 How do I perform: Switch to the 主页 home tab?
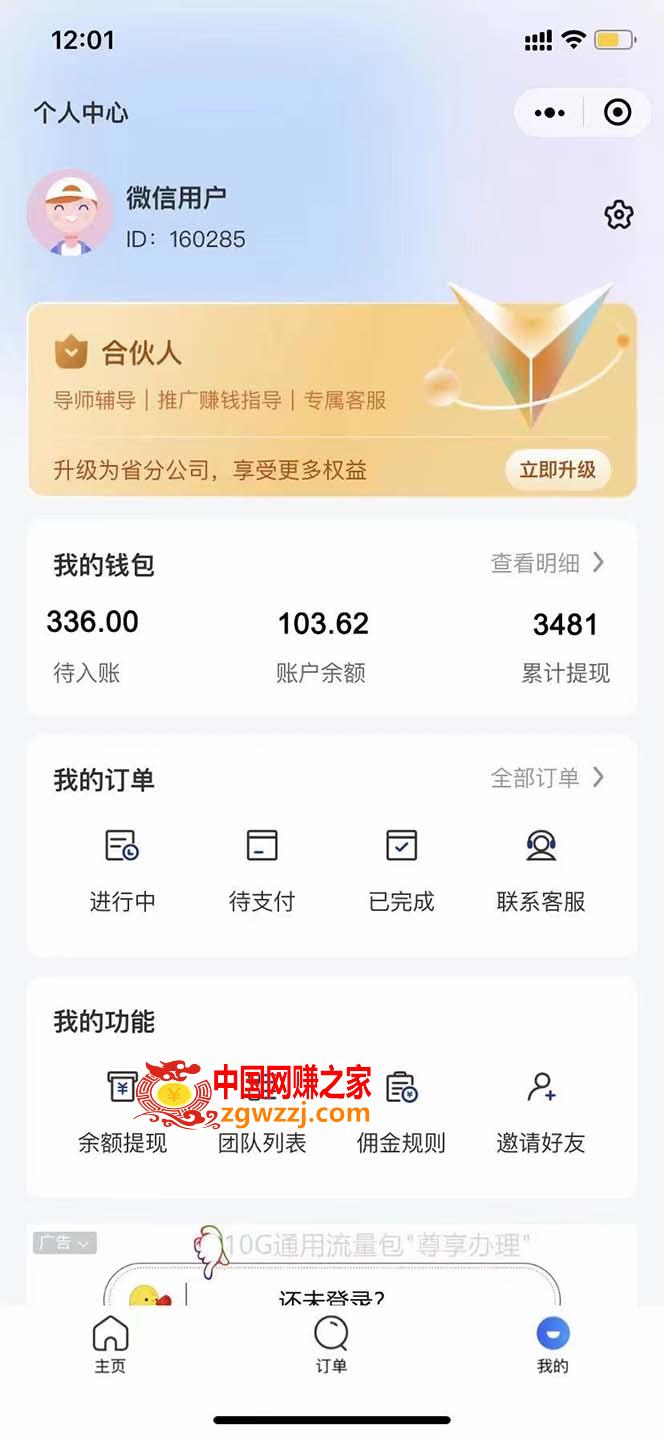point(110,1345)
